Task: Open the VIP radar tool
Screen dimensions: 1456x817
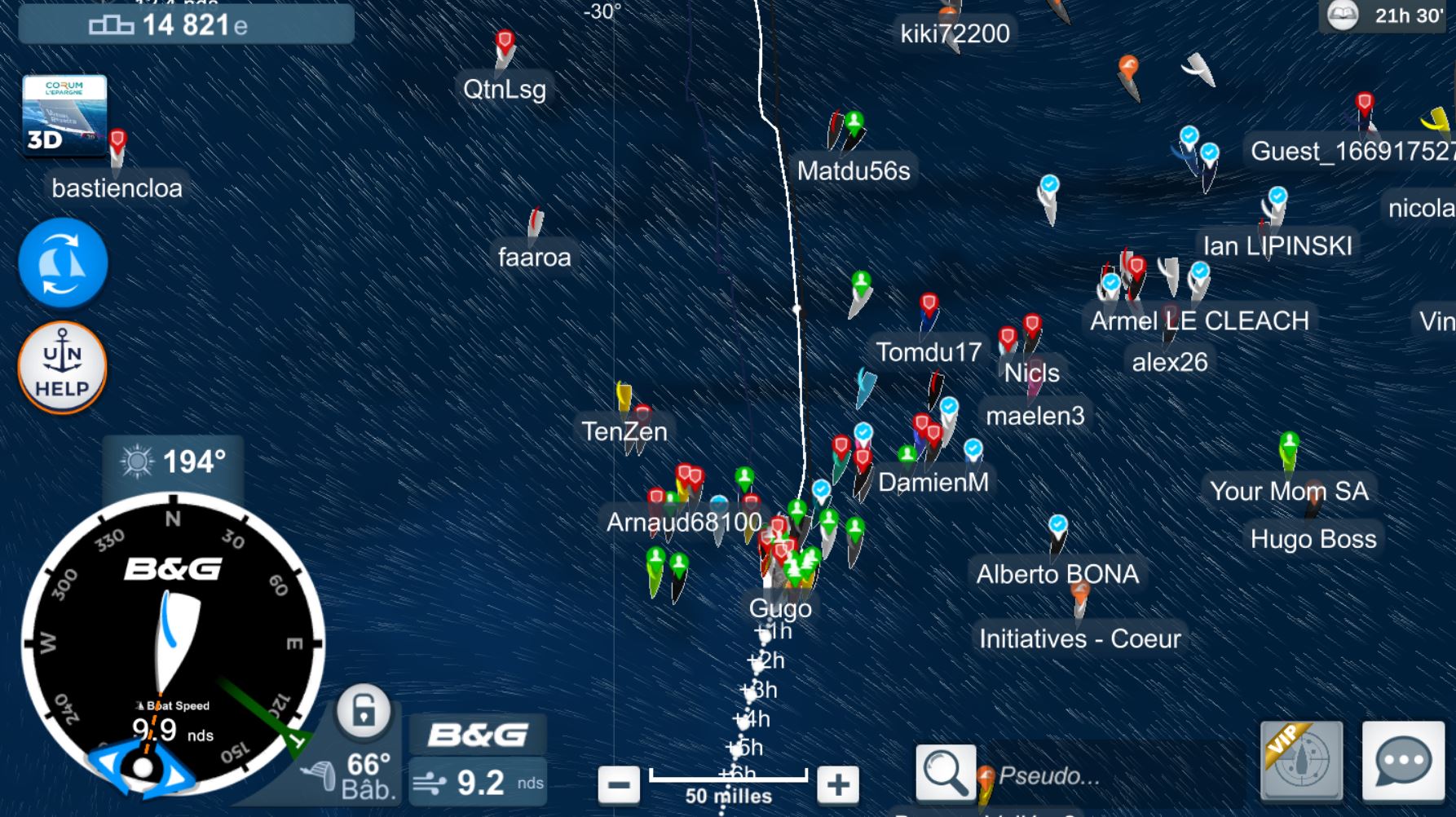Action: point(1301,760)
